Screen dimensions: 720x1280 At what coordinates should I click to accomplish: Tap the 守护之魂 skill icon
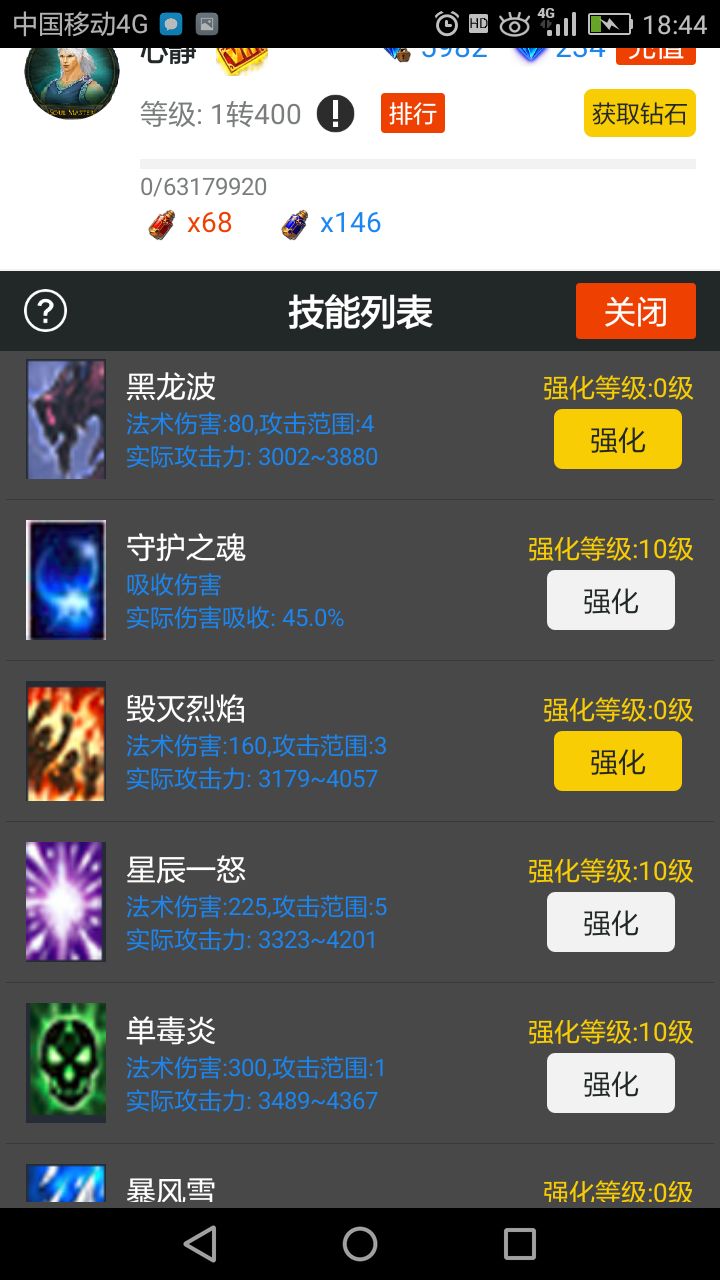point(65,580)
